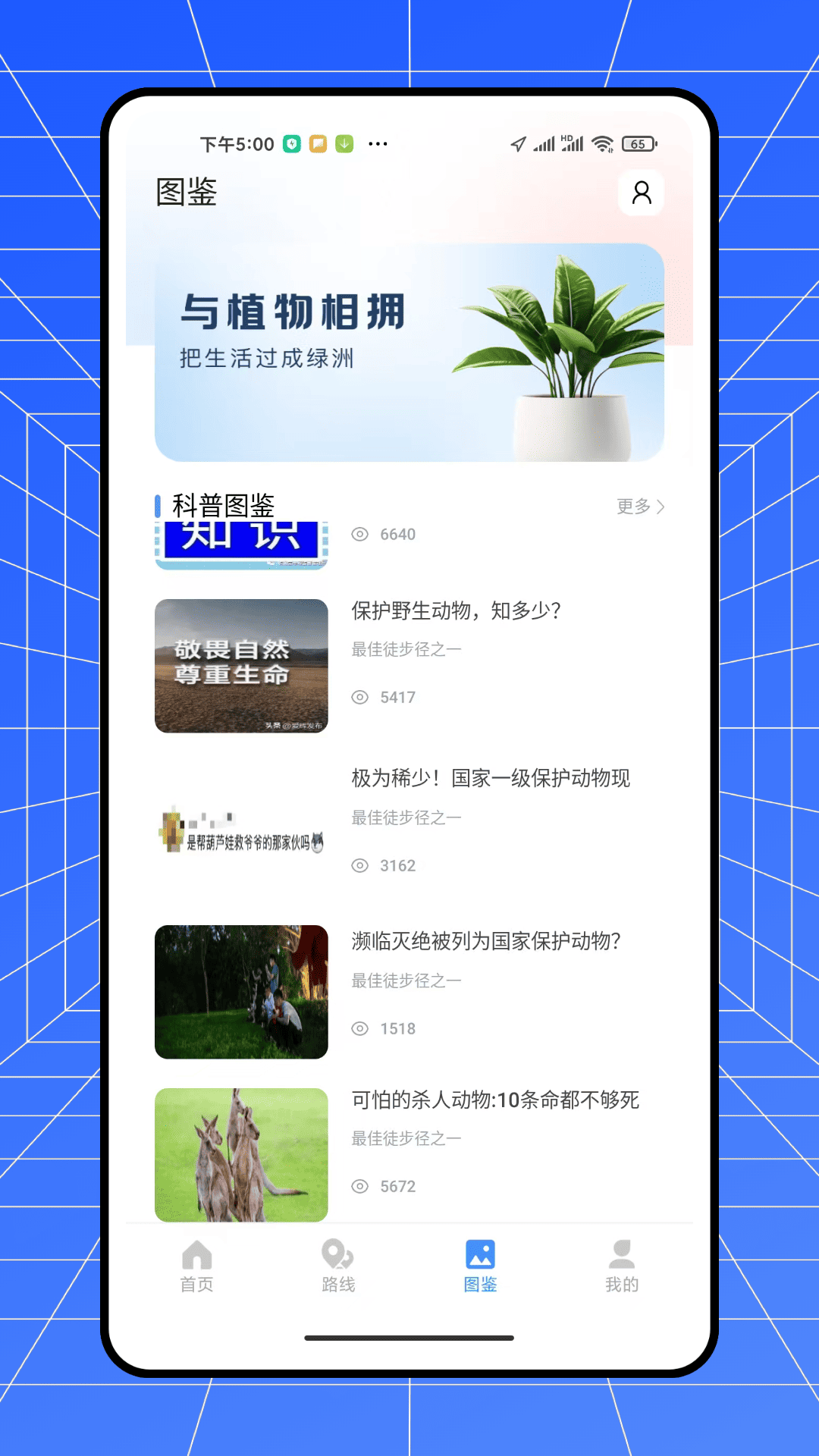The width and height of the screenshot is (819, 1456).
Task: Expand the 更多 chevron for 科普图鉴
Action: tap(661, 507)
